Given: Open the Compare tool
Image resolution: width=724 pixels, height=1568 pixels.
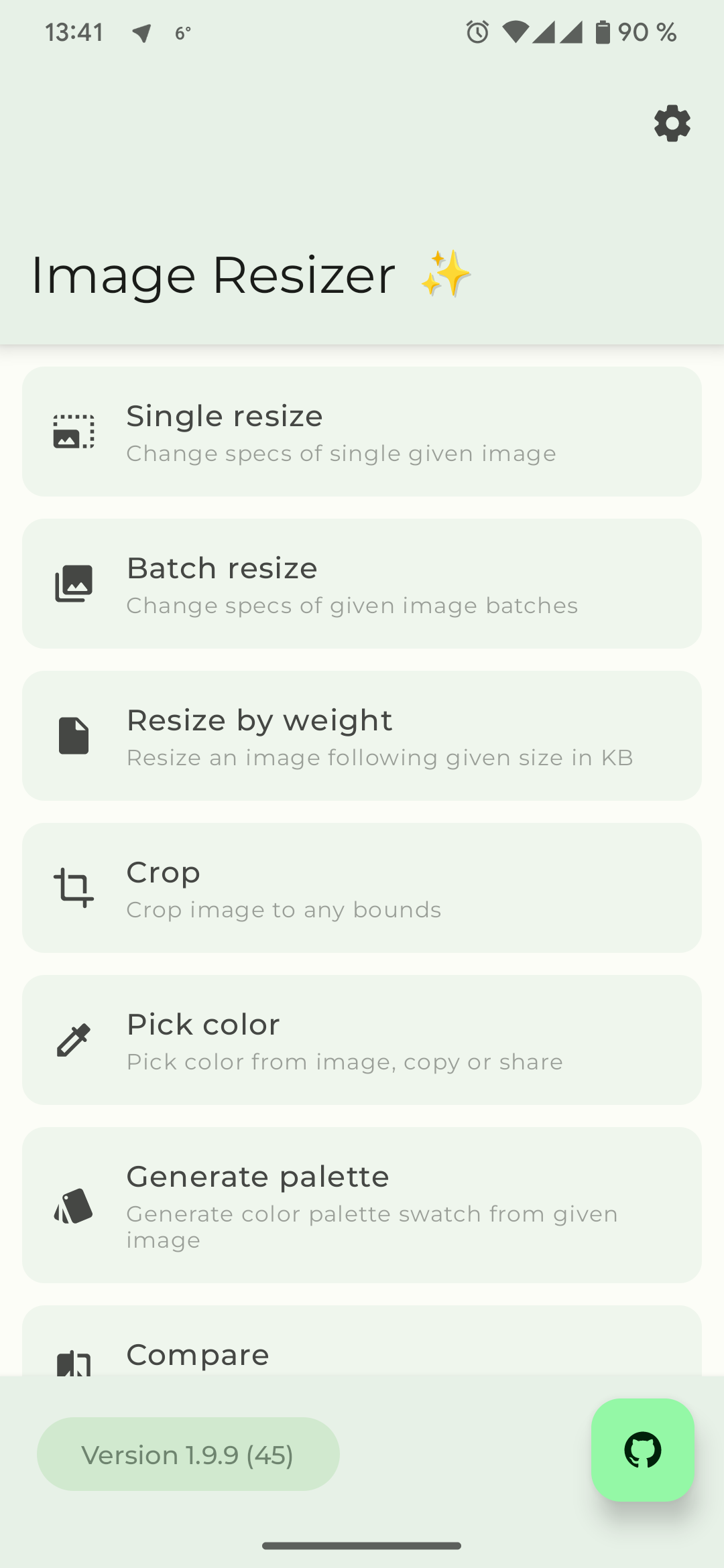Looking at the screenshot, I should (362, 1347).
